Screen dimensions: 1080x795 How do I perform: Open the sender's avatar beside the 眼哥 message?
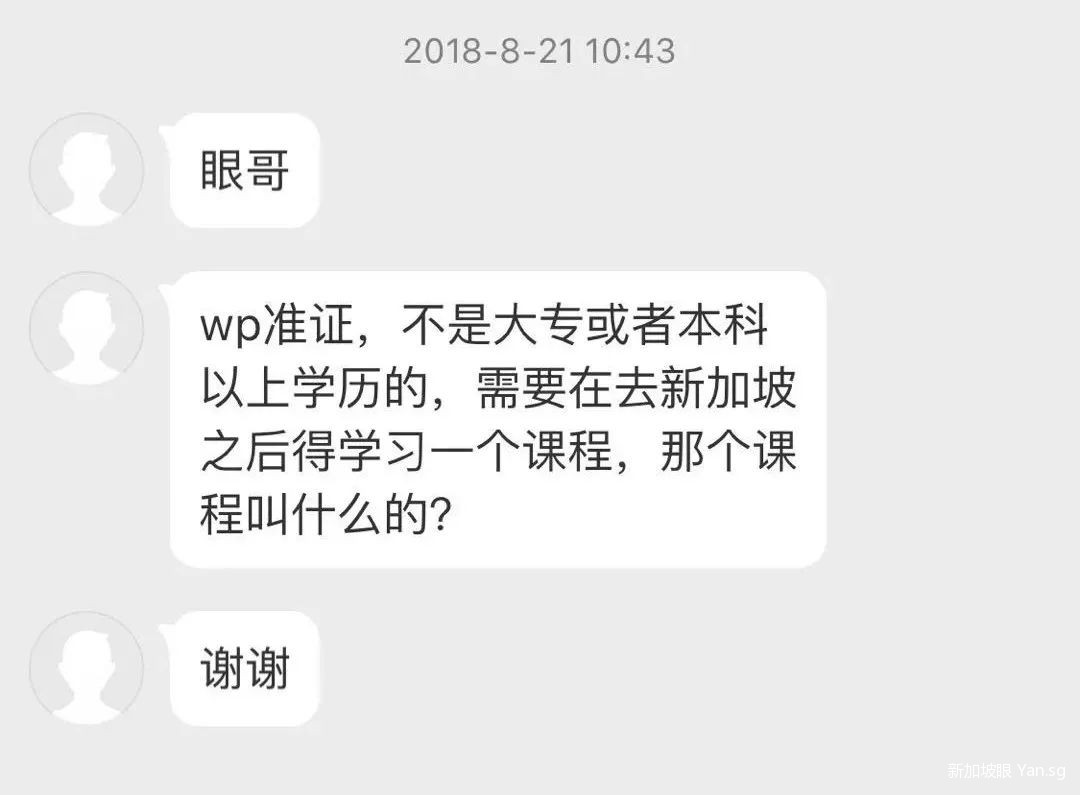(87, 170)
